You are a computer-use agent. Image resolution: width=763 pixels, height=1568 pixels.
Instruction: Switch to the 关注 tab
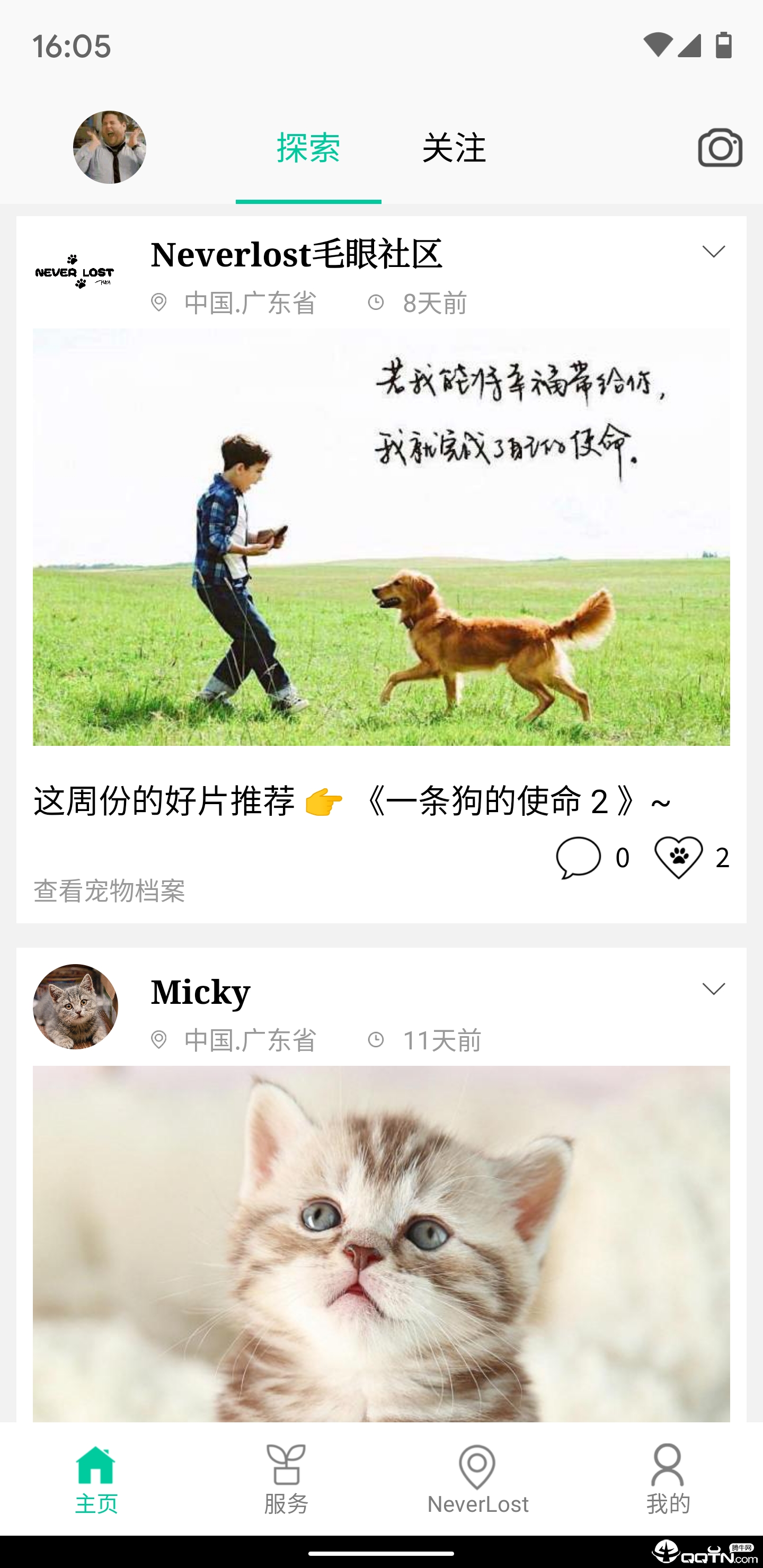[x=454, y=147]
